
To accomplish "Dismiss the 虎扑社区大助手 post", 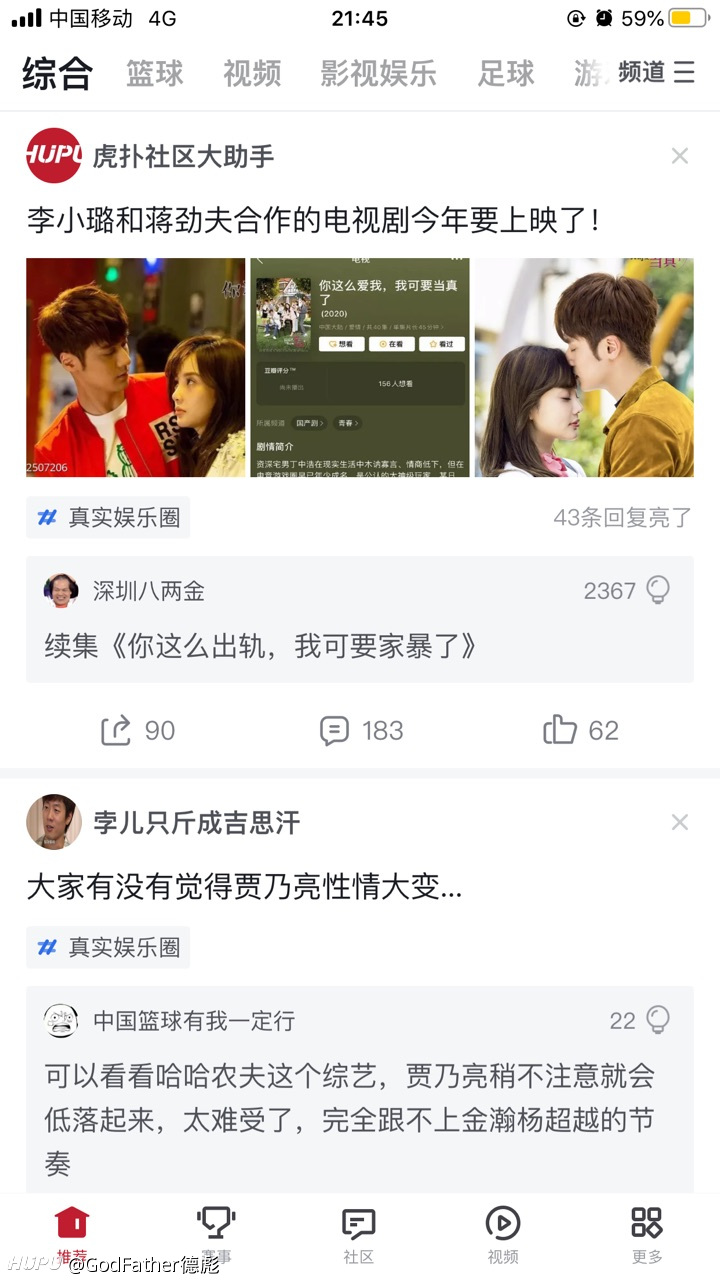I will [x=680, y=156].
